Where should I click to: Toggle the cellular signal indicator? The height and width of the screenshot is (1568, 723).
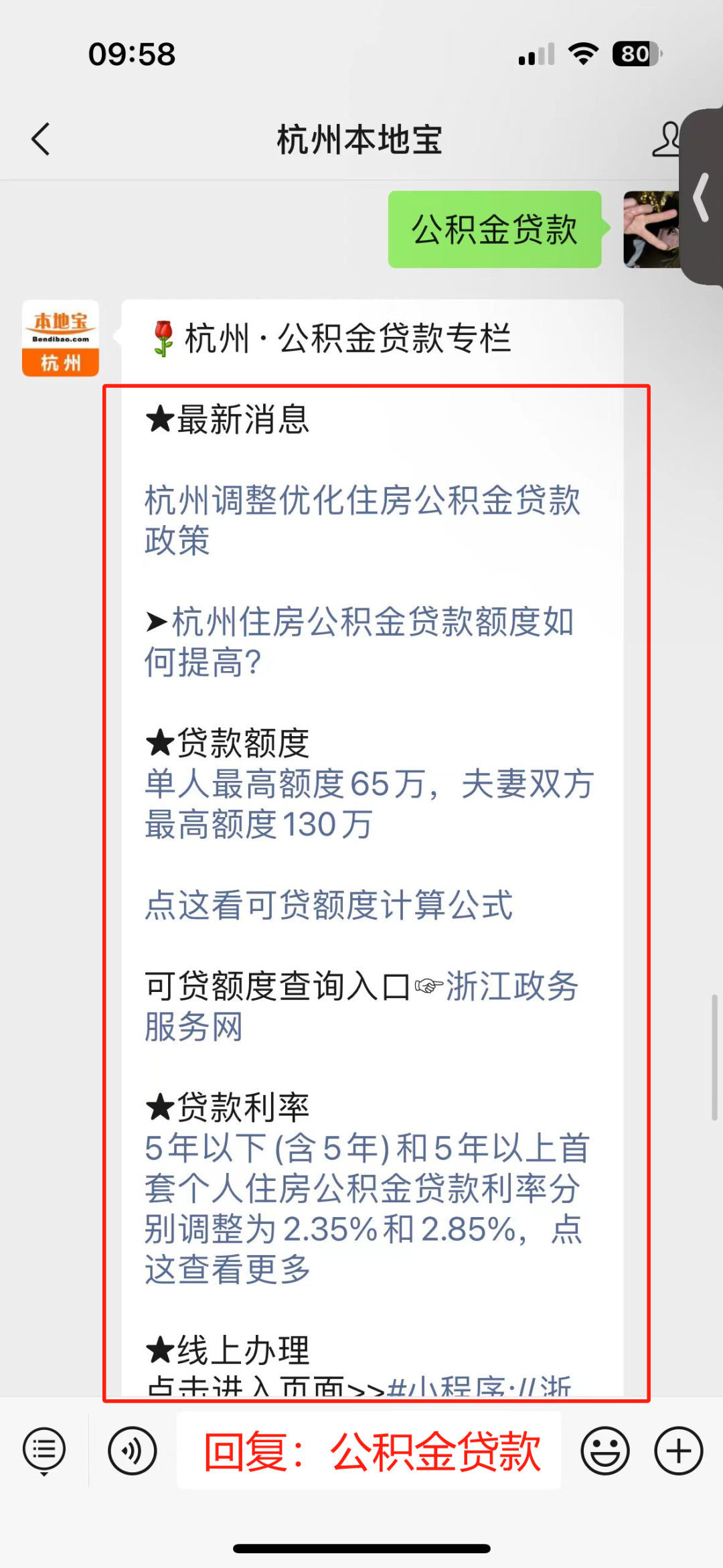click(532, 55)
